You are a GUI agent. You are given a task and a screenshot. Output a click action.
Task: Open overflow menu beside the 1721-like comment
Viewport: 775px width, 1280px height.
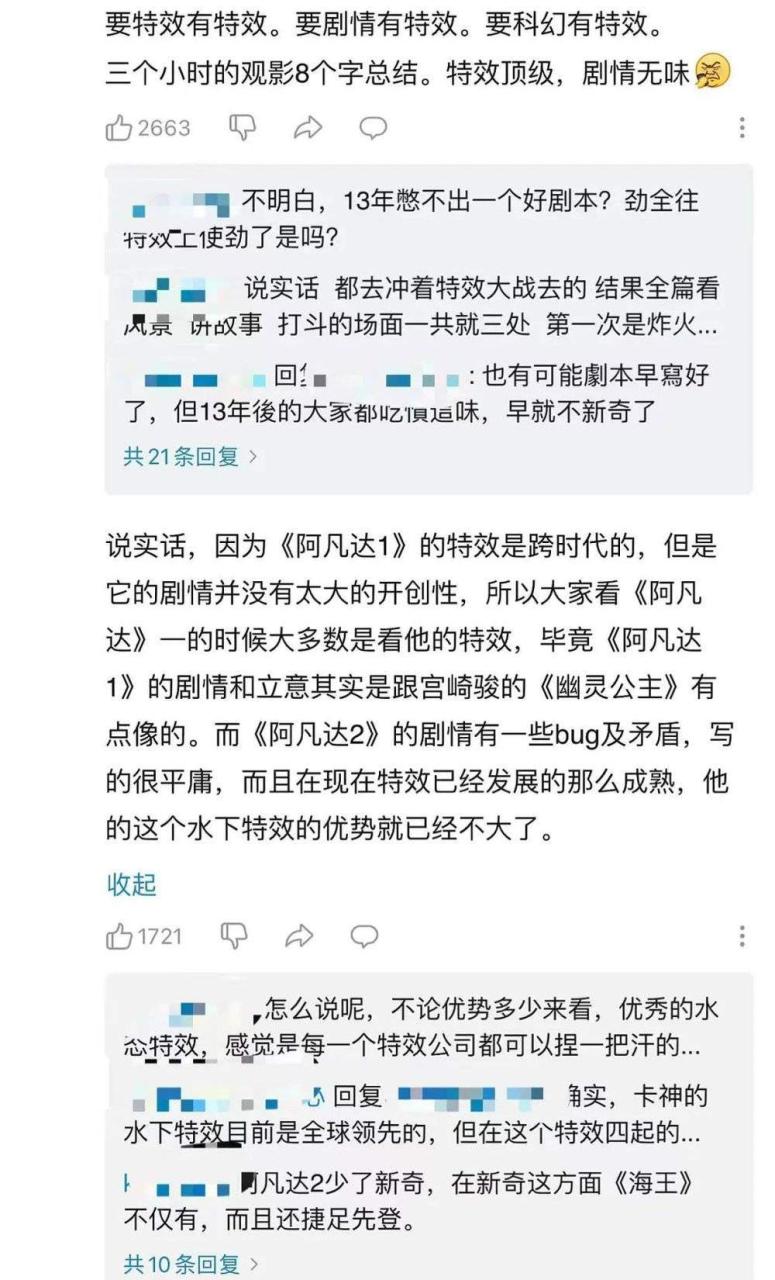[x=742, y=936]
